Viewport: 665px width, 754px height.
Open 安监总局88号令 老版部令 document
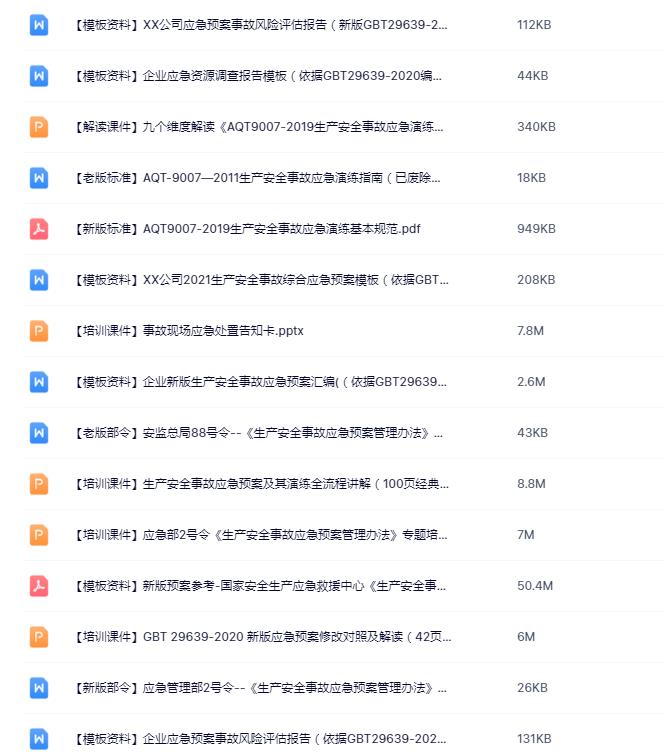(x=258, y=433)
